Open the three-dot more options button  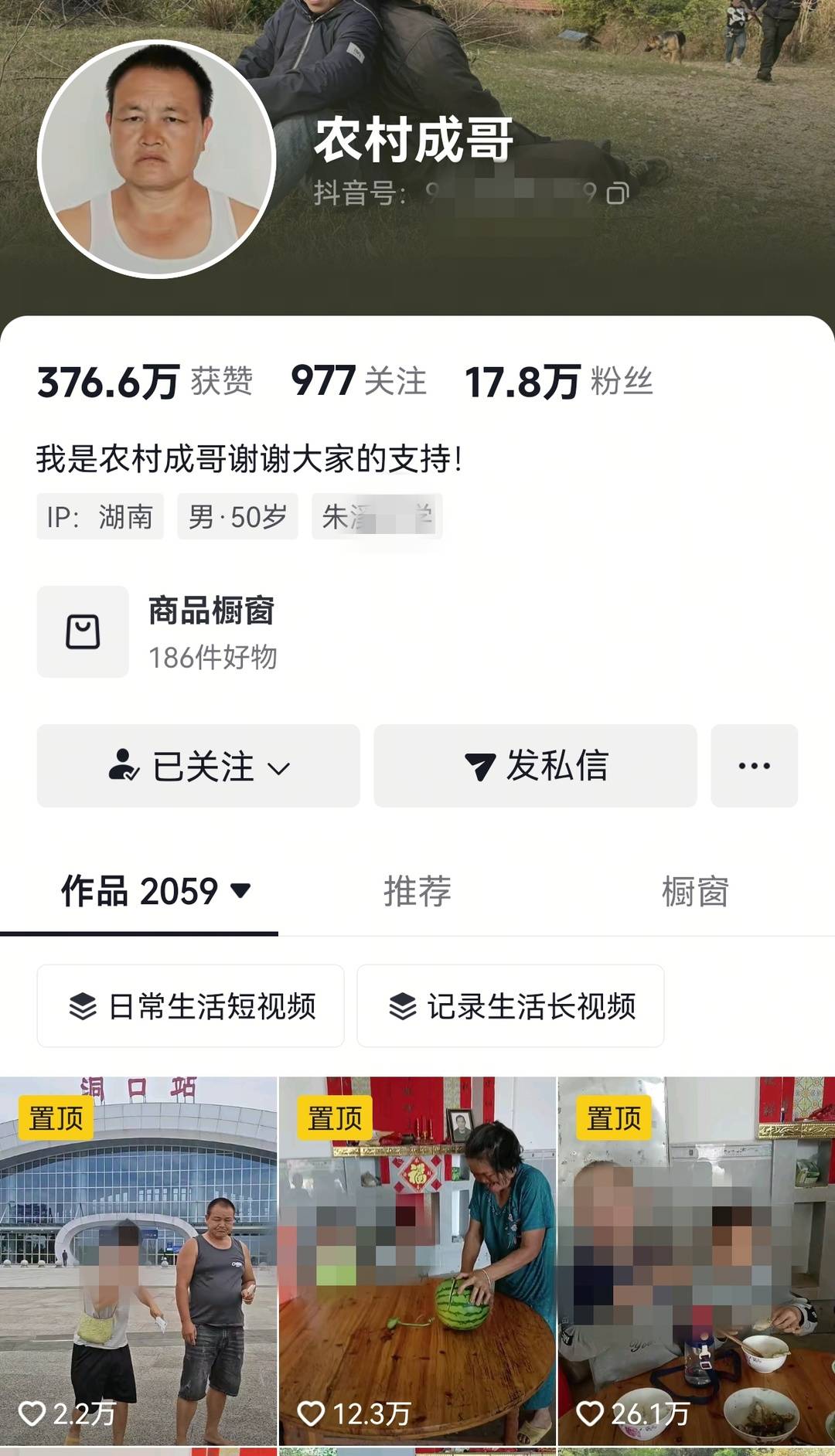pyautogui.click(x=754, y=766)
